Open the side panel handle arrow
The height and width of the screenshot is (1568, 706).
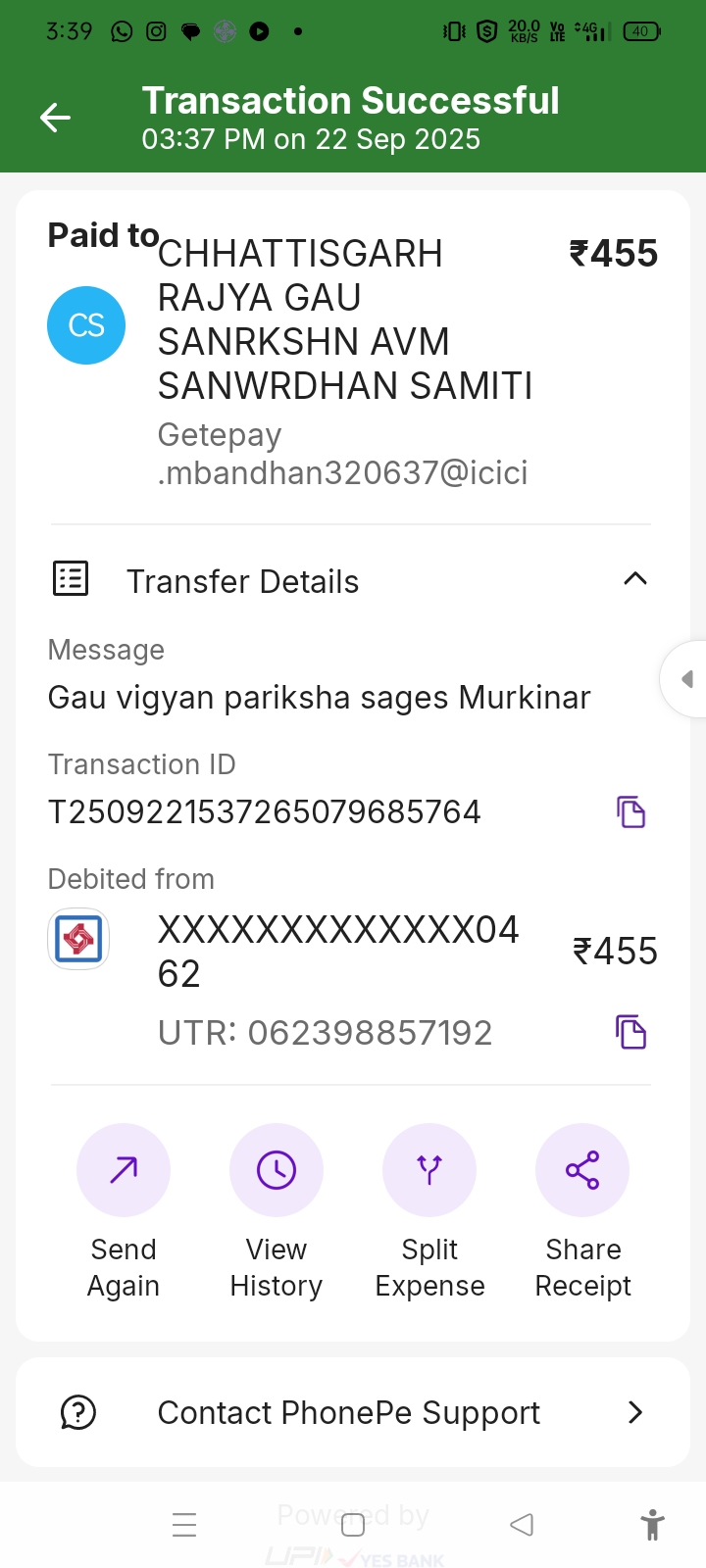[x=686, y=679]
